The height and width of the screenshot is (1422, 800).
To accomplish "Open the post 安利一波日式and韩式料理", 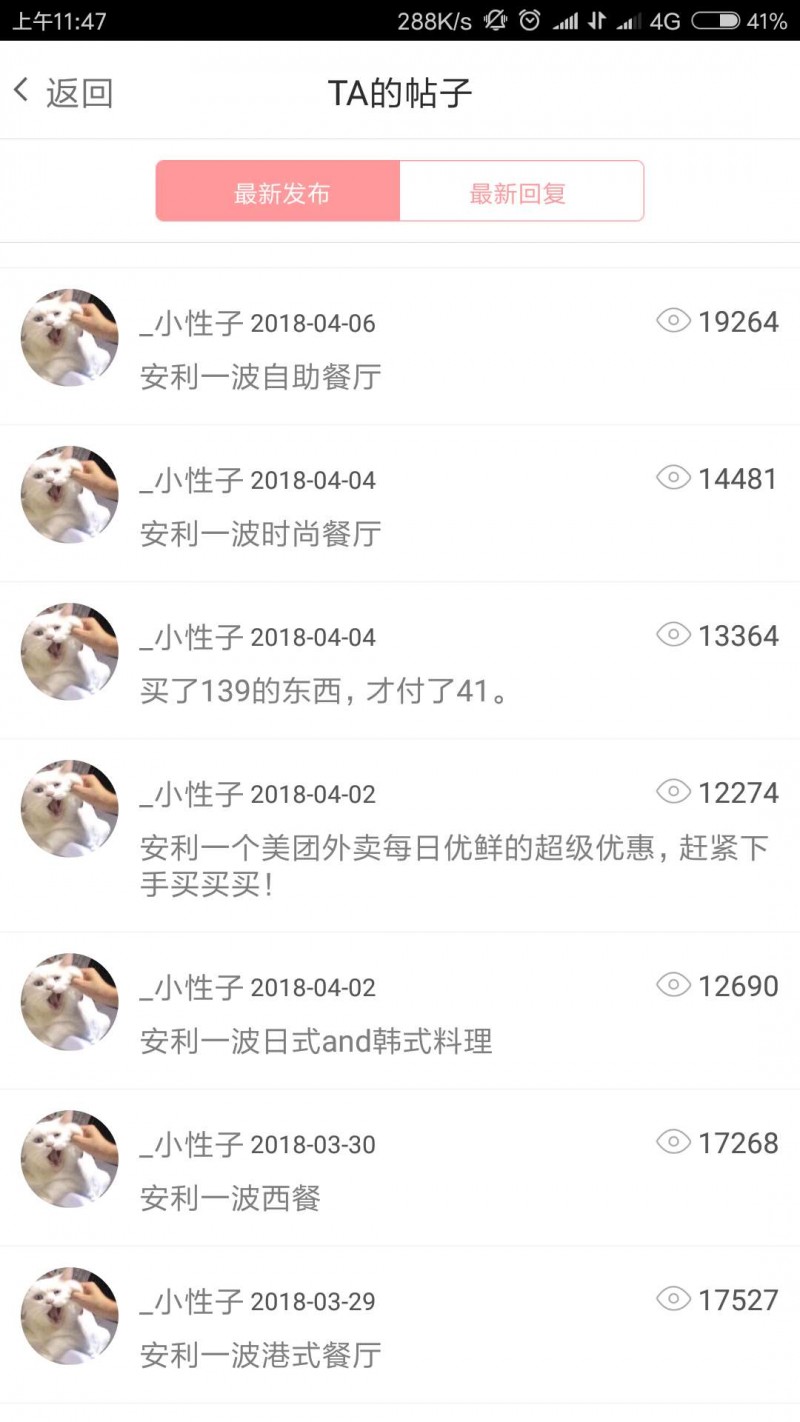I will 317,1042.
